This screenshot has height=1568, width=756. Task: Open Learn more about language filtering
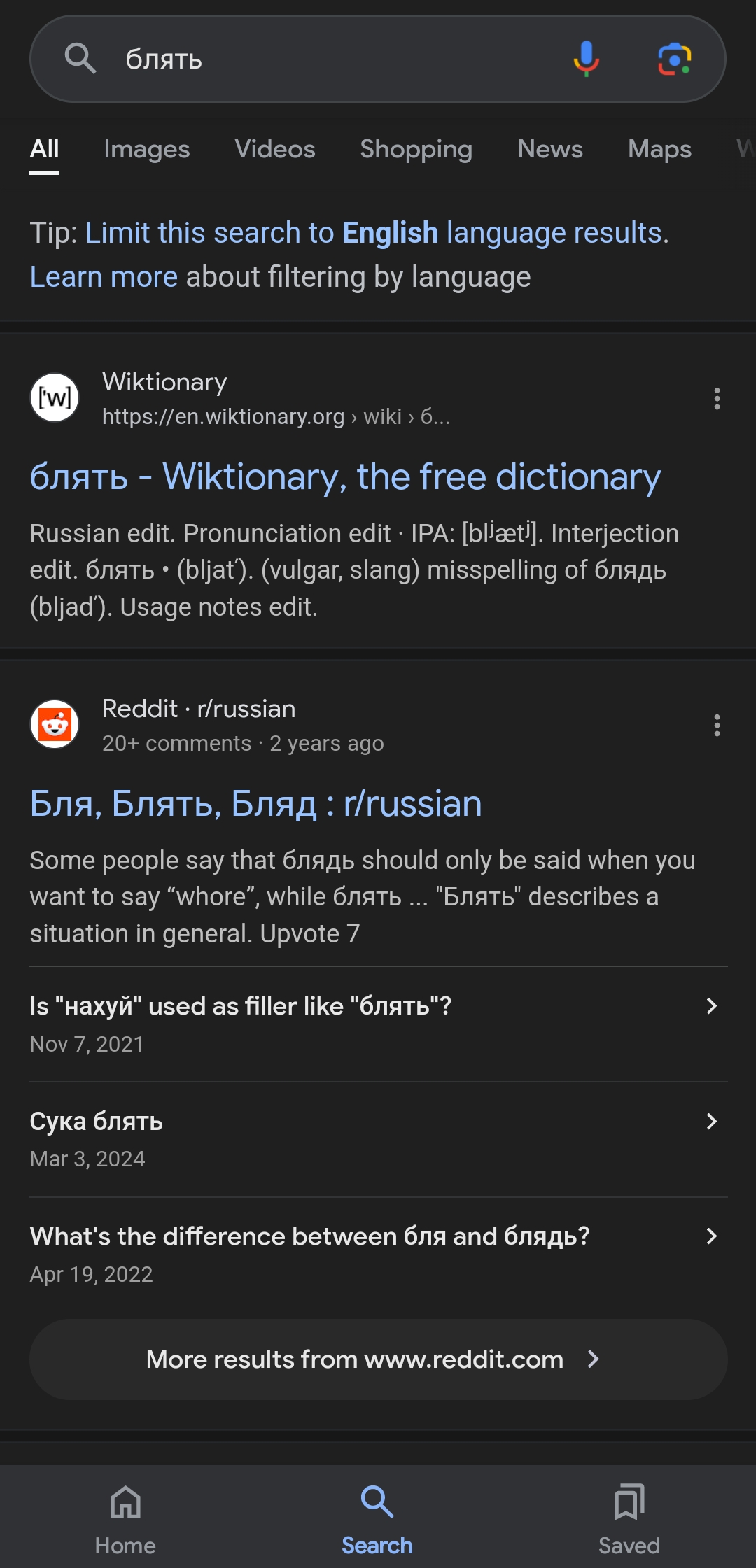(x=104, y=277)
